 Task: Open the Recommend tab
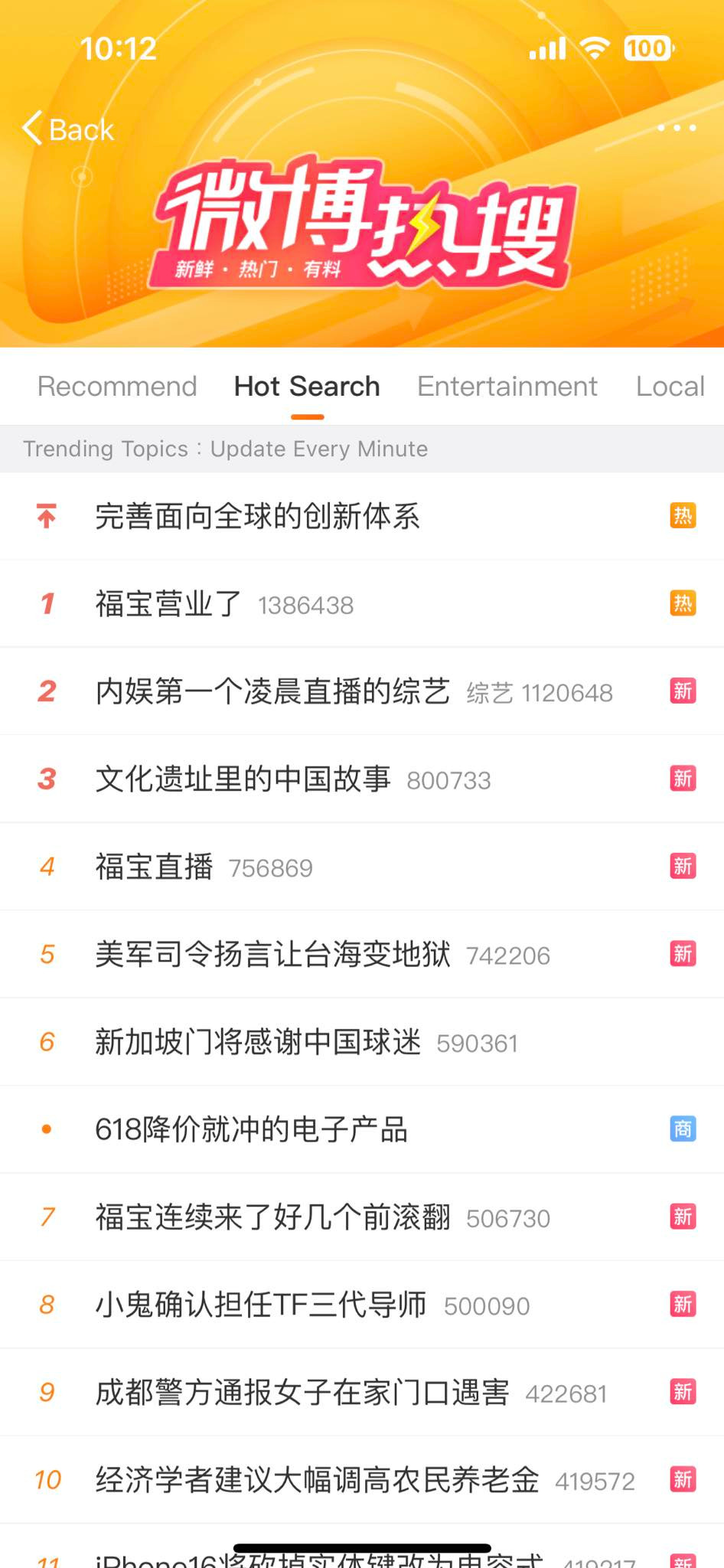tap(116, 387)
